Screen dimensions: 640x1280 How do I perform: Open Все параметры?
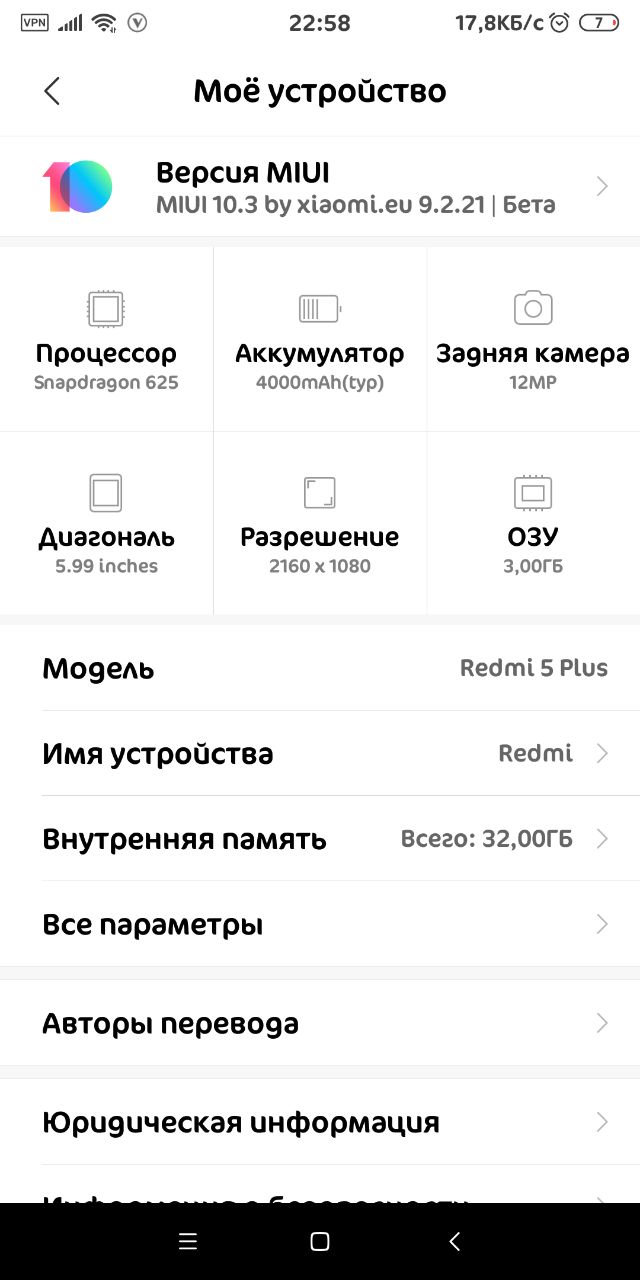(x=320, y=924)
